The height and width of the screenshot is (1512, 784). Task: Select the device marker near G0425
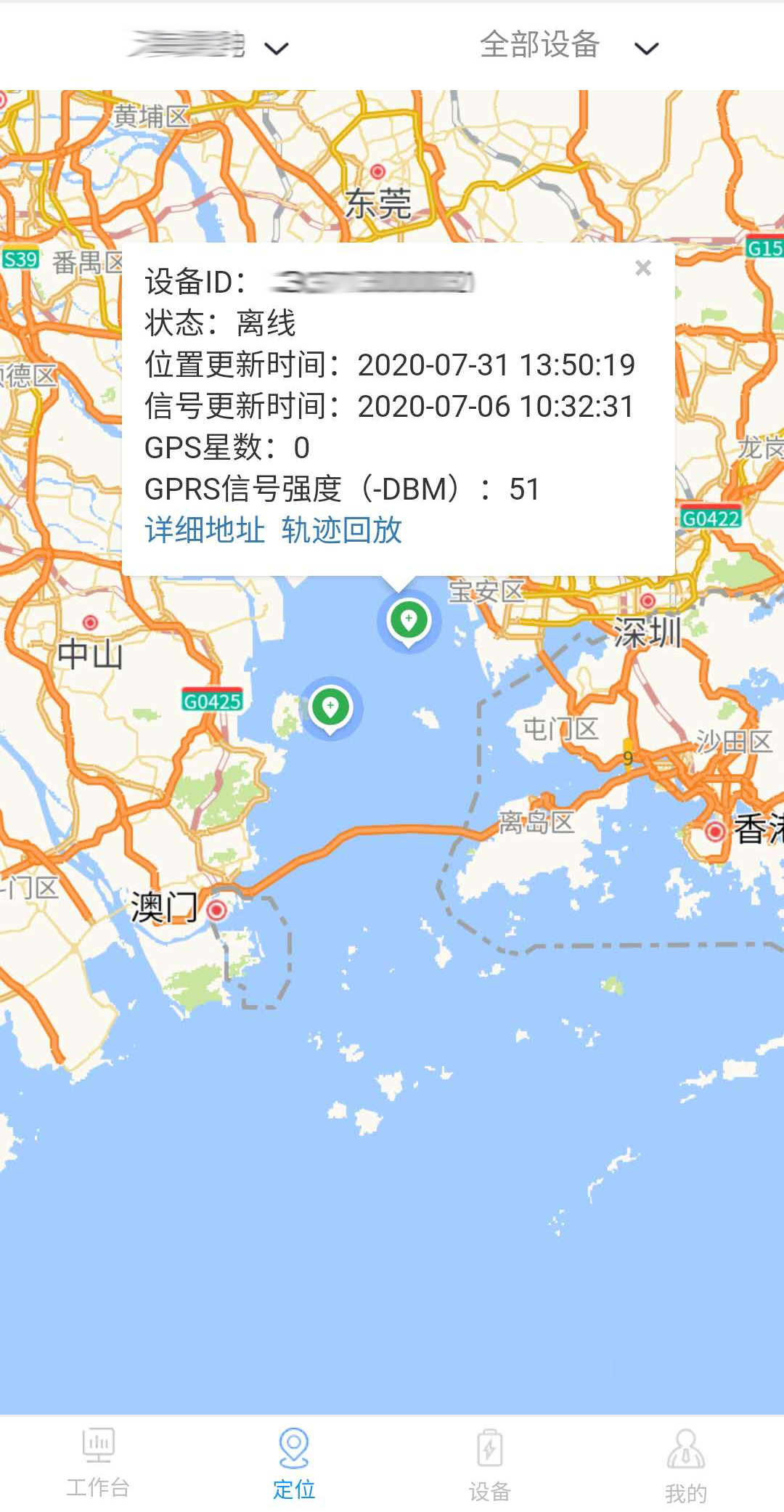point(330,708)
